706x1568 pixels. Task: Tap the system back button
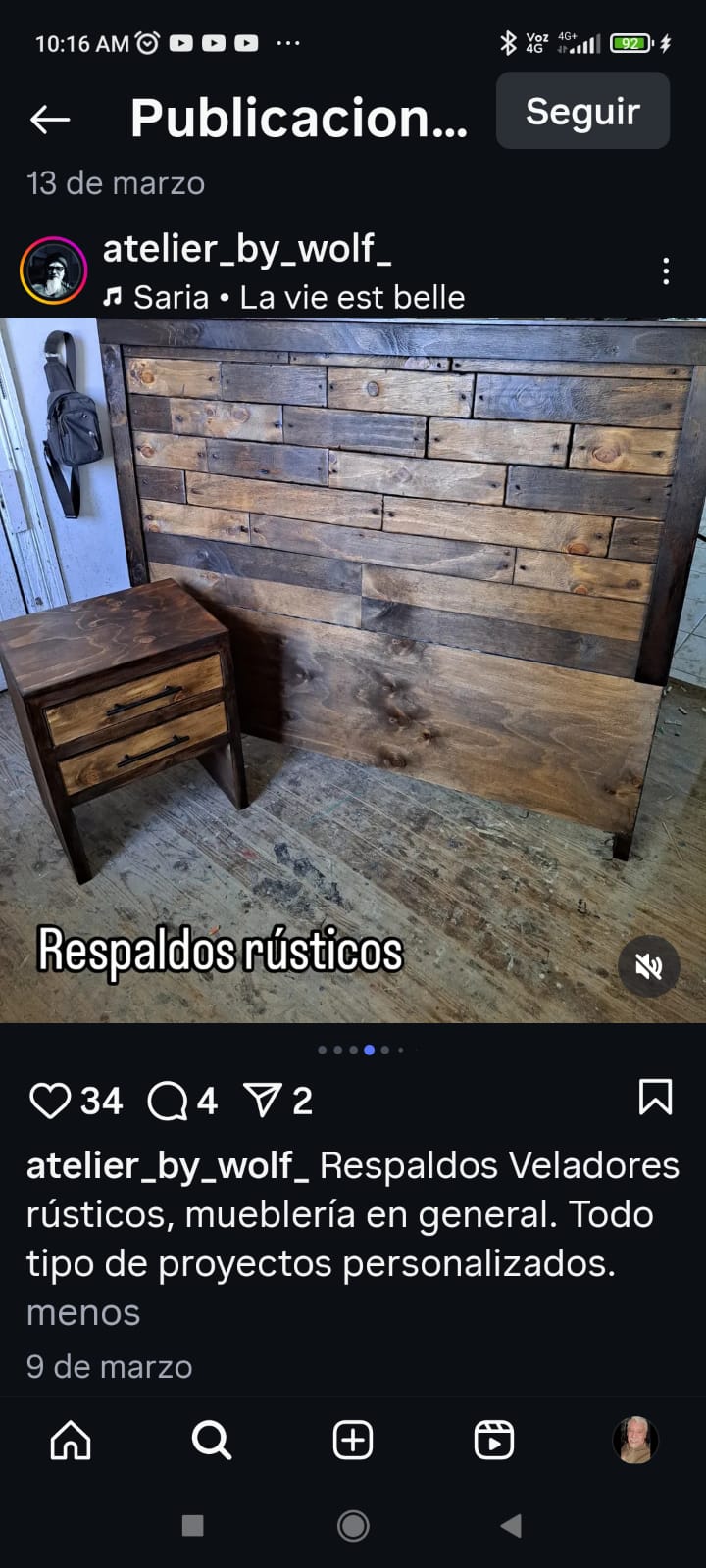tap(511, 1525)
